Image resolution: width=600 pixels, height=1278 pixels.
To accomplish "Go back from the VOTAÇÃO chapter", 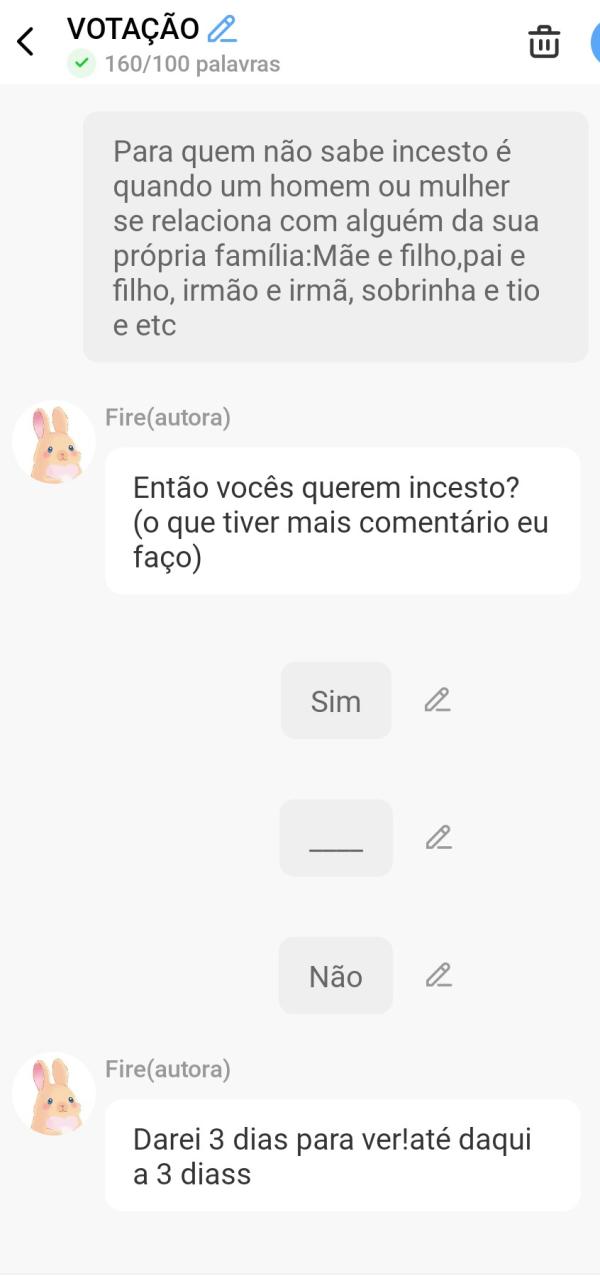I will tap(26, 42).
